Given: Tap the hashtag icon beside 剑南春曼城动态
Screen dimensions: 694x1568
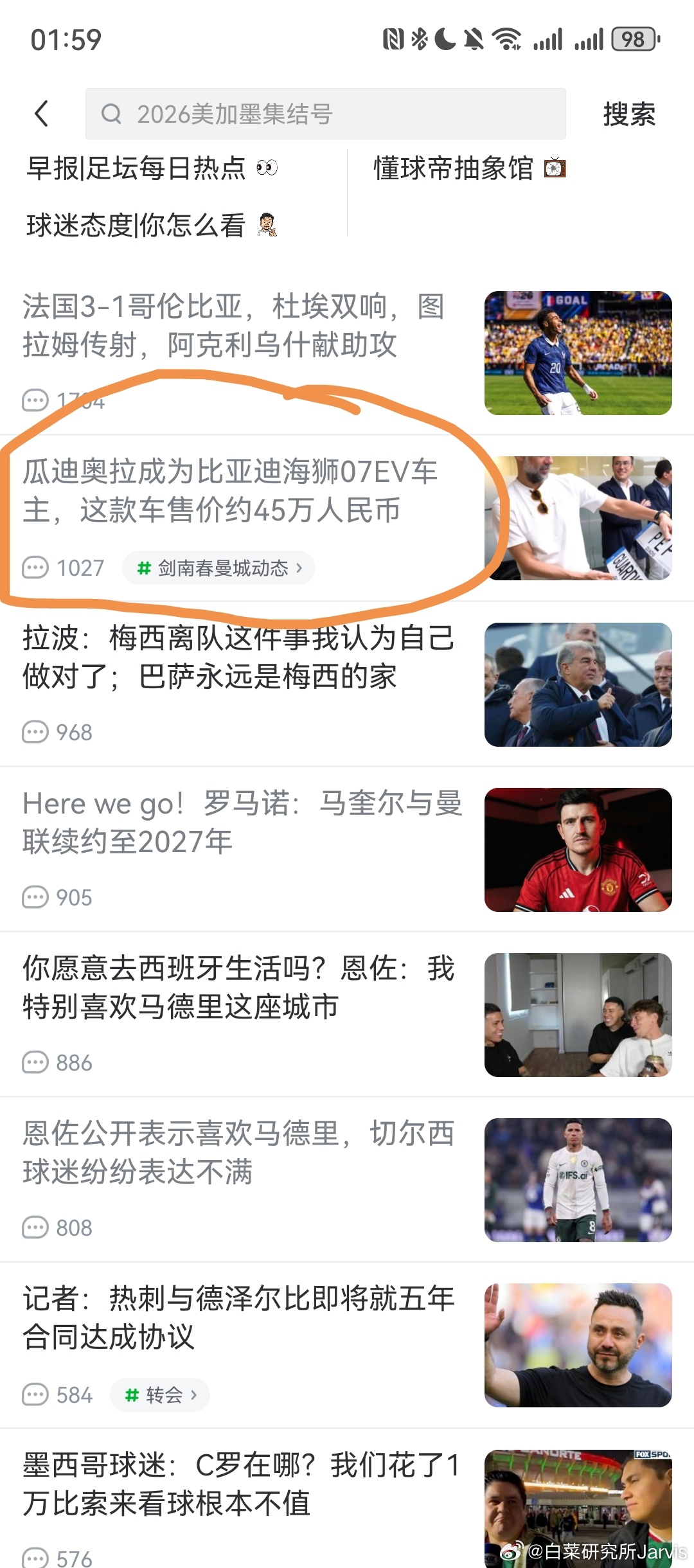Looking at the screenshot, I should (x=143, y=567).
